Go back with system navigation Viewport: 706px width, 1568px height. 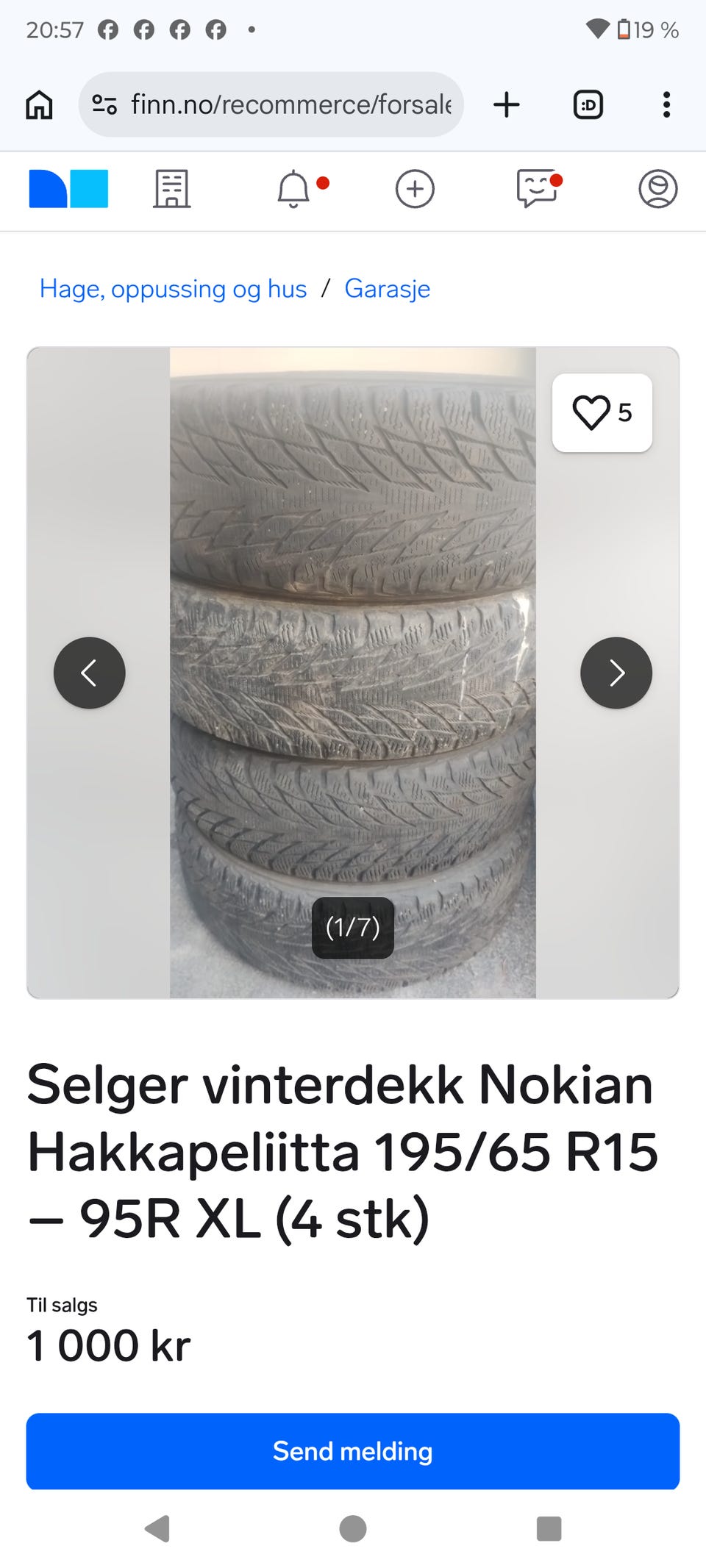157,1529
